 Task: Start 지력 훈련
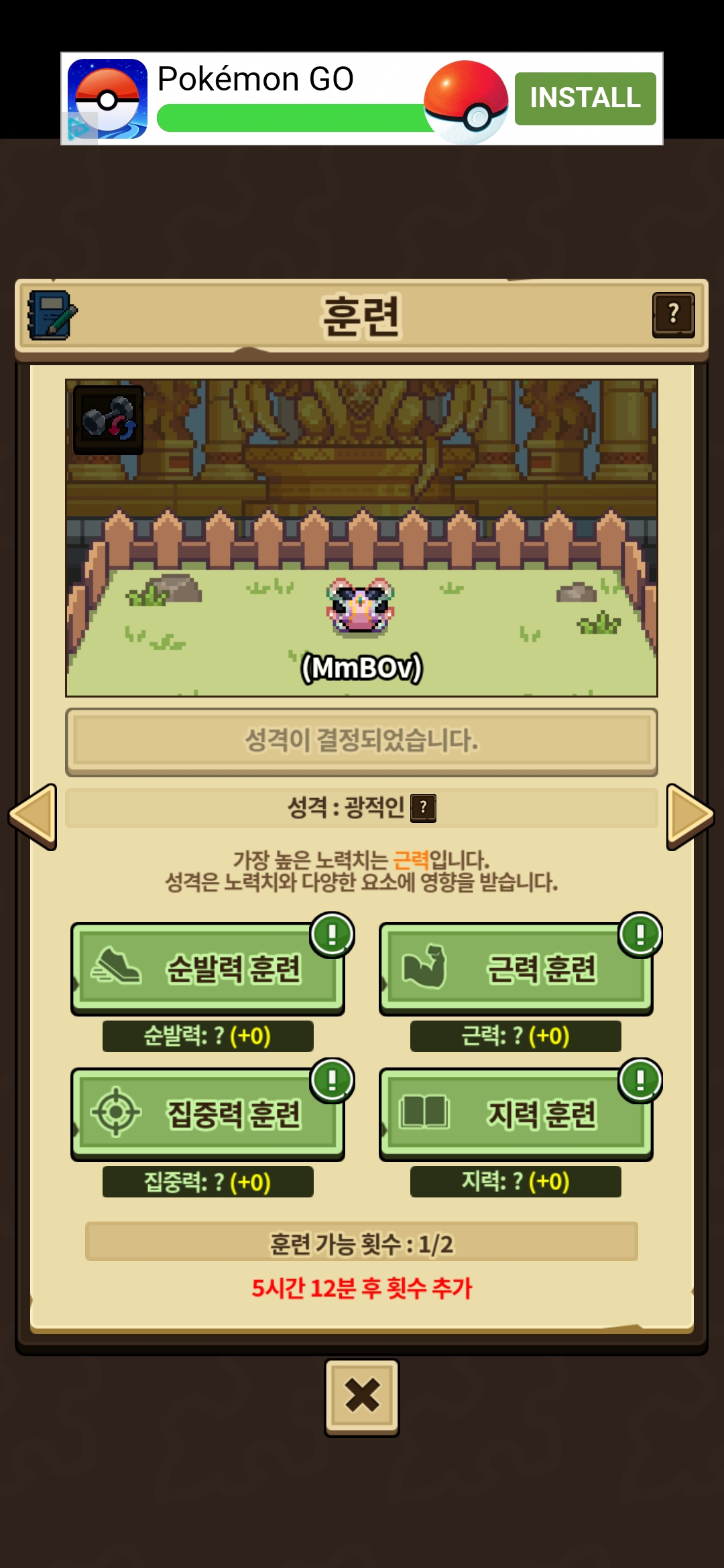pyautogui.click(x=516, y=1114)
